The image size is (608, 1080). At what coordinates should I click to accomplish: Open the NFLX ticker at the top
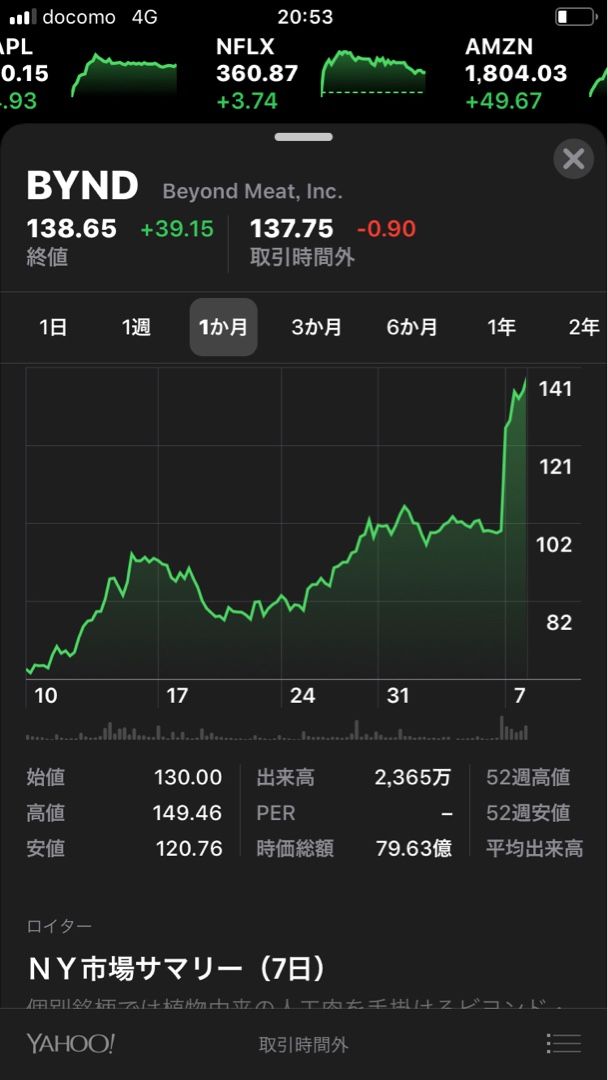point(320,73)
